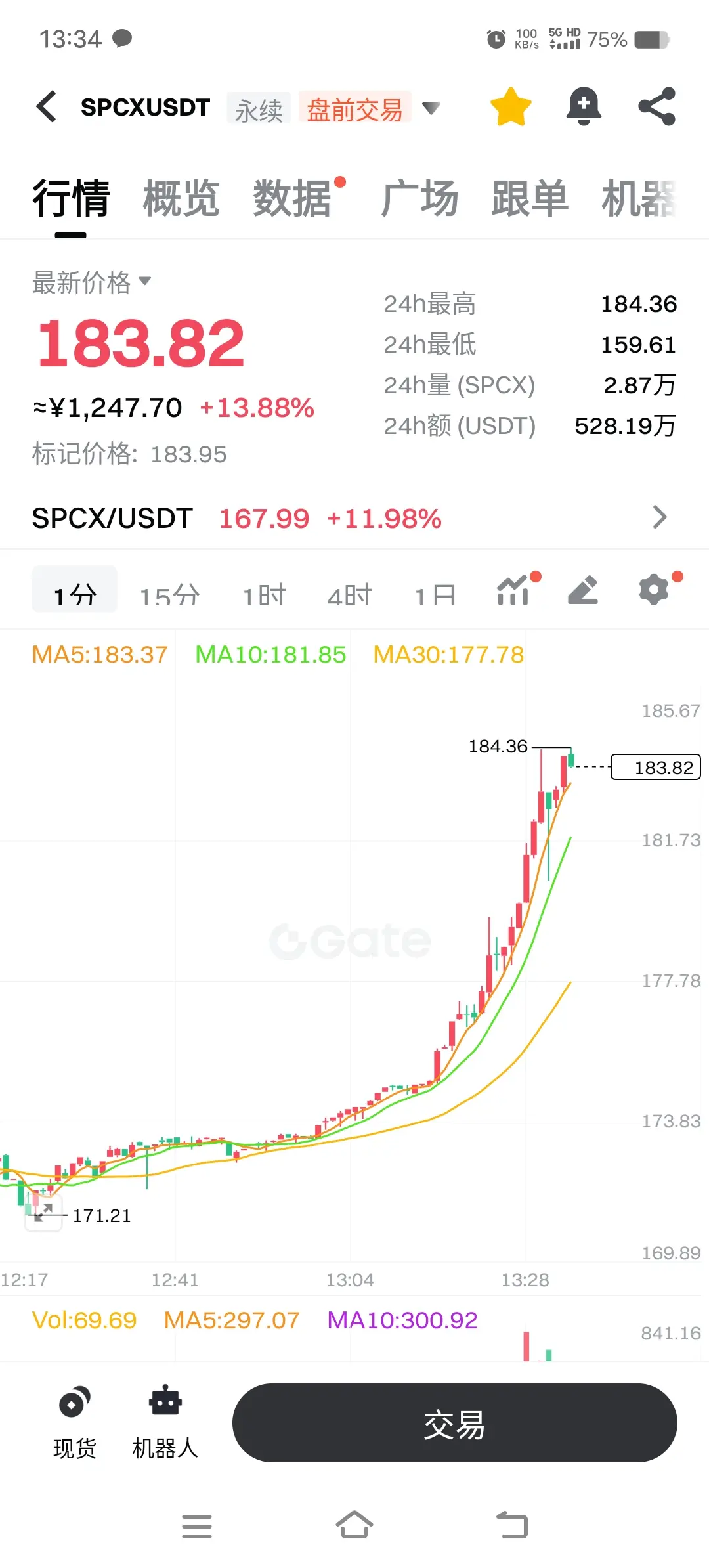Select the 15分 chart interval
Screen dimensions: 709x1568
click(169, 594)
